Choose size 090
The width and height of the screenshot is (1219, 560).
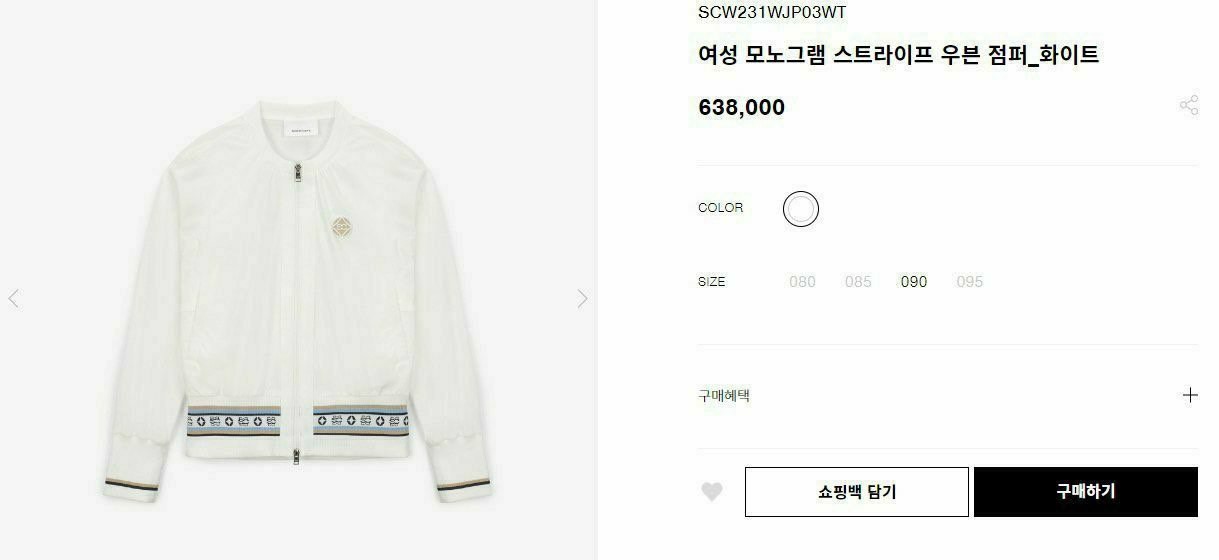(913, 282)
